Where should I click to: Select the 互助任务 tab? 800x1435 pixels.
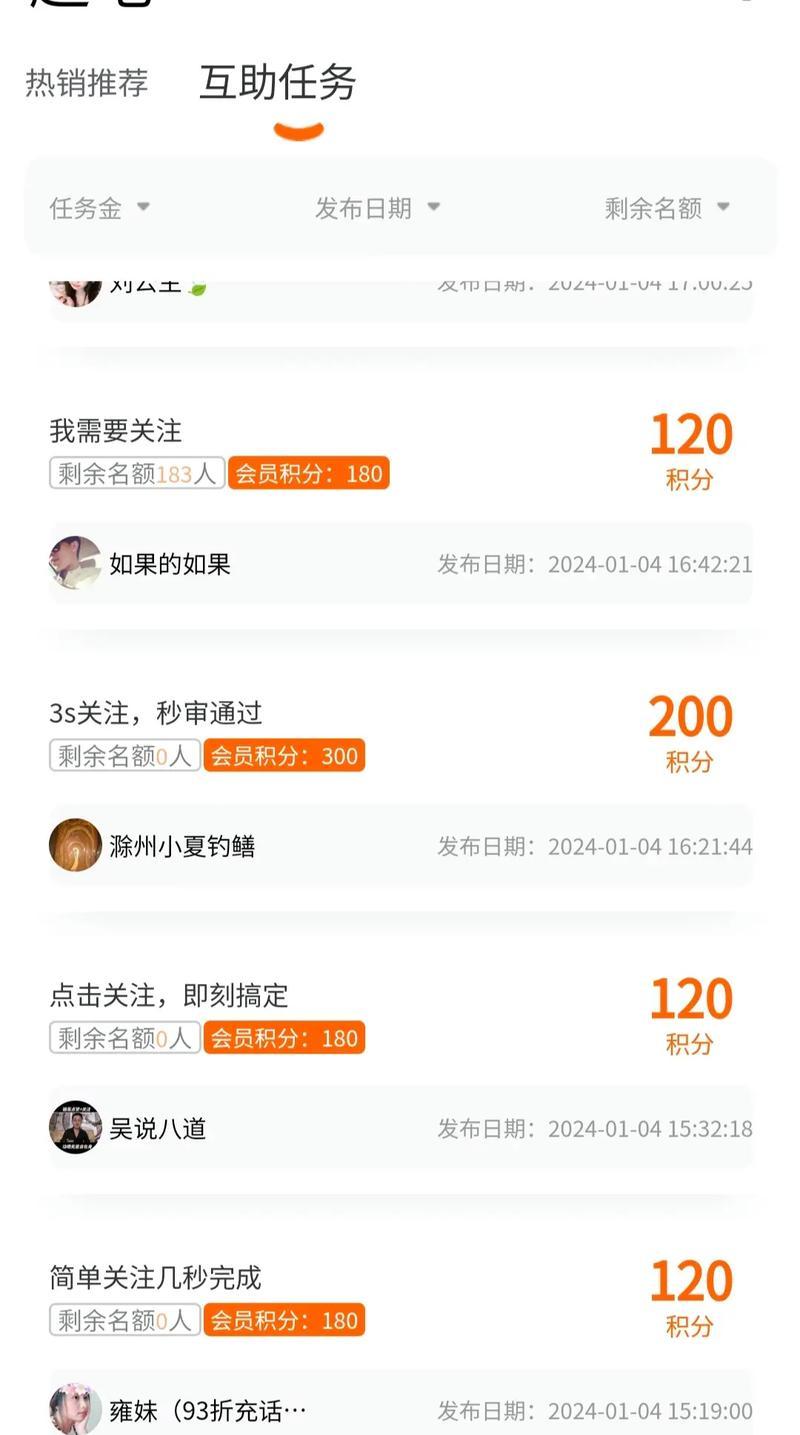pyautogui.click(x=278, y=83)
